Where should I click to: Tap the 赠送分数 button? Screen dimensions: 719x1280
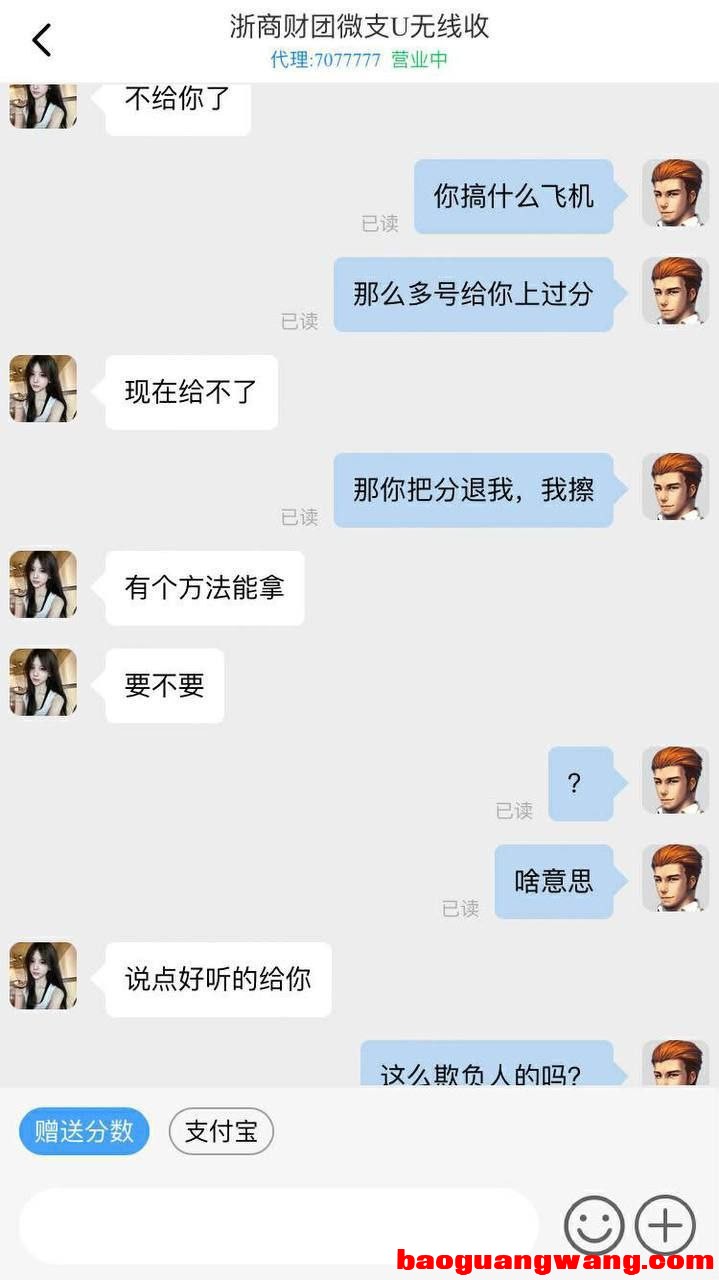pos(84,1132)
